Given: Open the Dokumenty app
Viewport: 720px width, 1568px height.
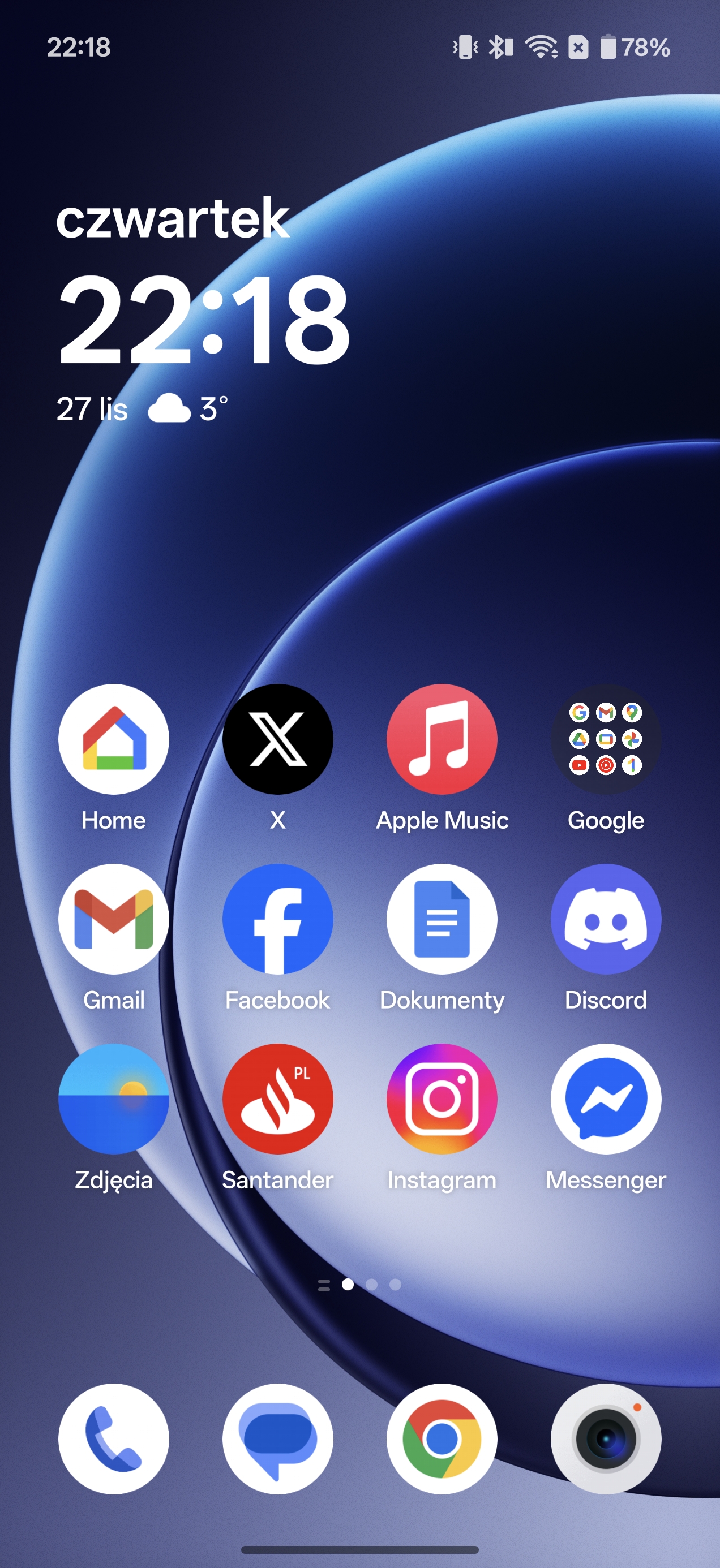Looking at the screenshot, I should [x=442, y=919].
